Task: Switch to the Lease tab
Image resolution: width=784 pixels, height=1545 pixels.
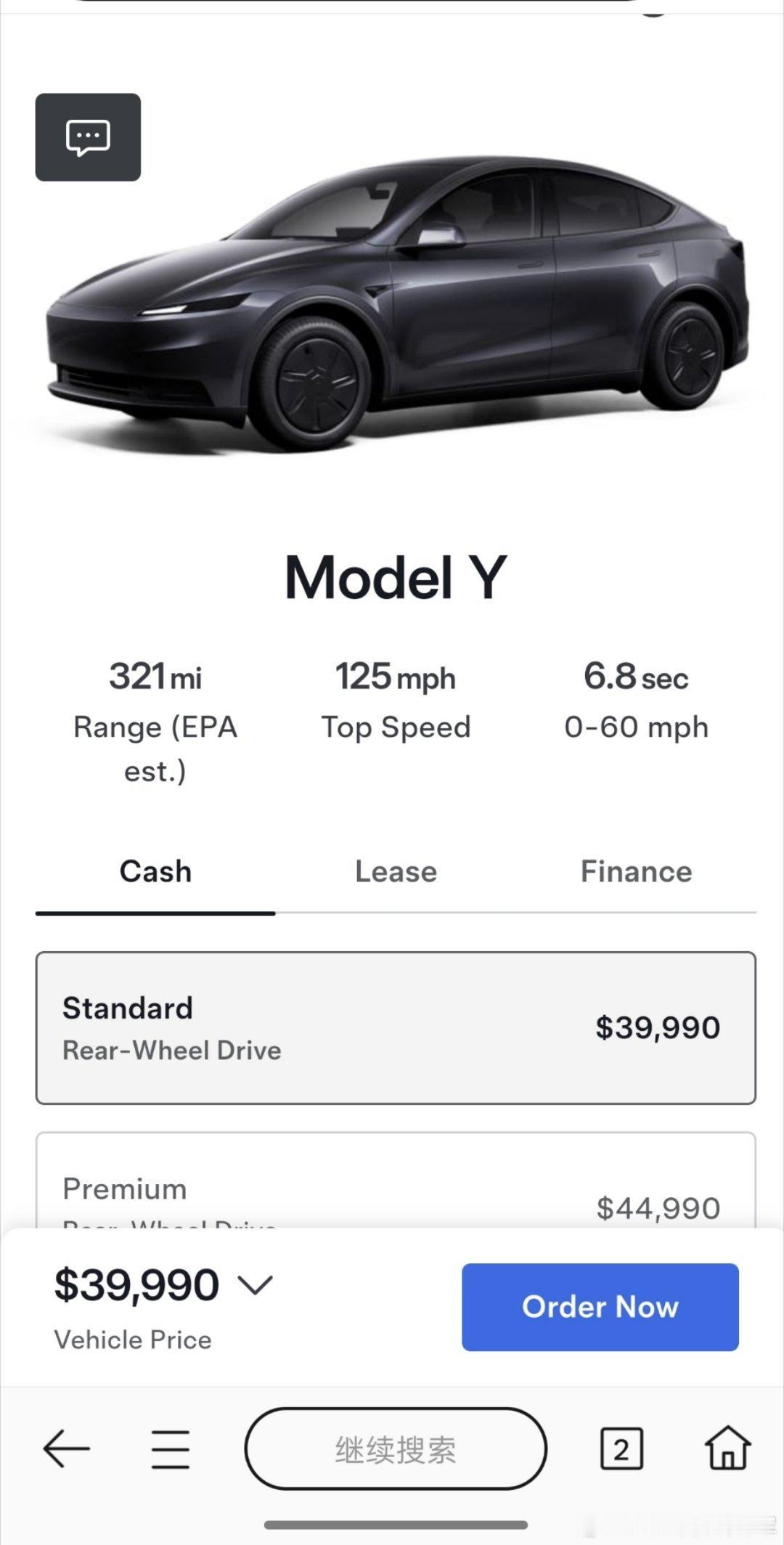Action: pos(396,871)
